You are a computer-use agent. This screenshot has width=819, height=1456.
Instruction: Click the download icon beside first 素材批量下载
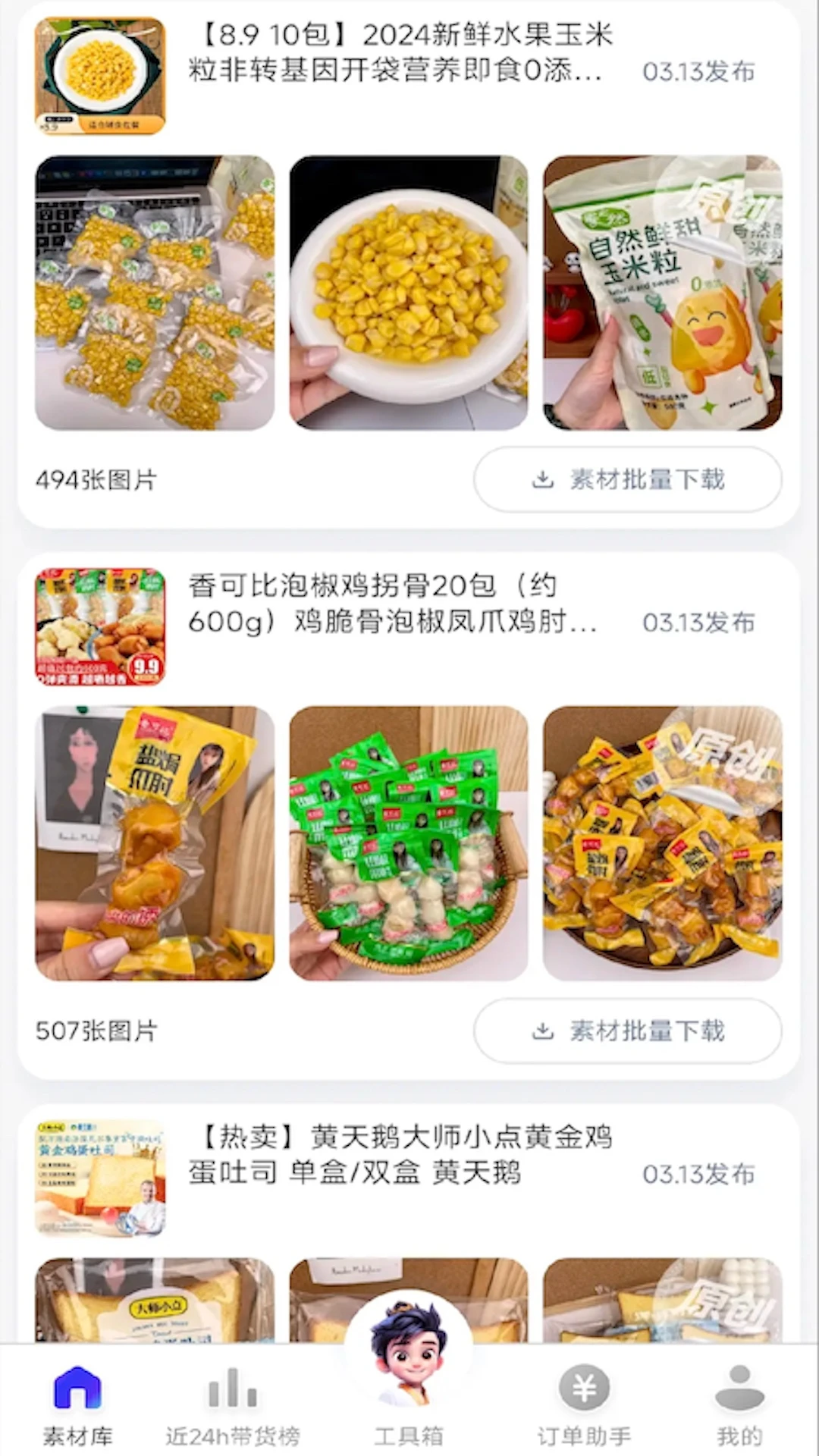(544, 478)
